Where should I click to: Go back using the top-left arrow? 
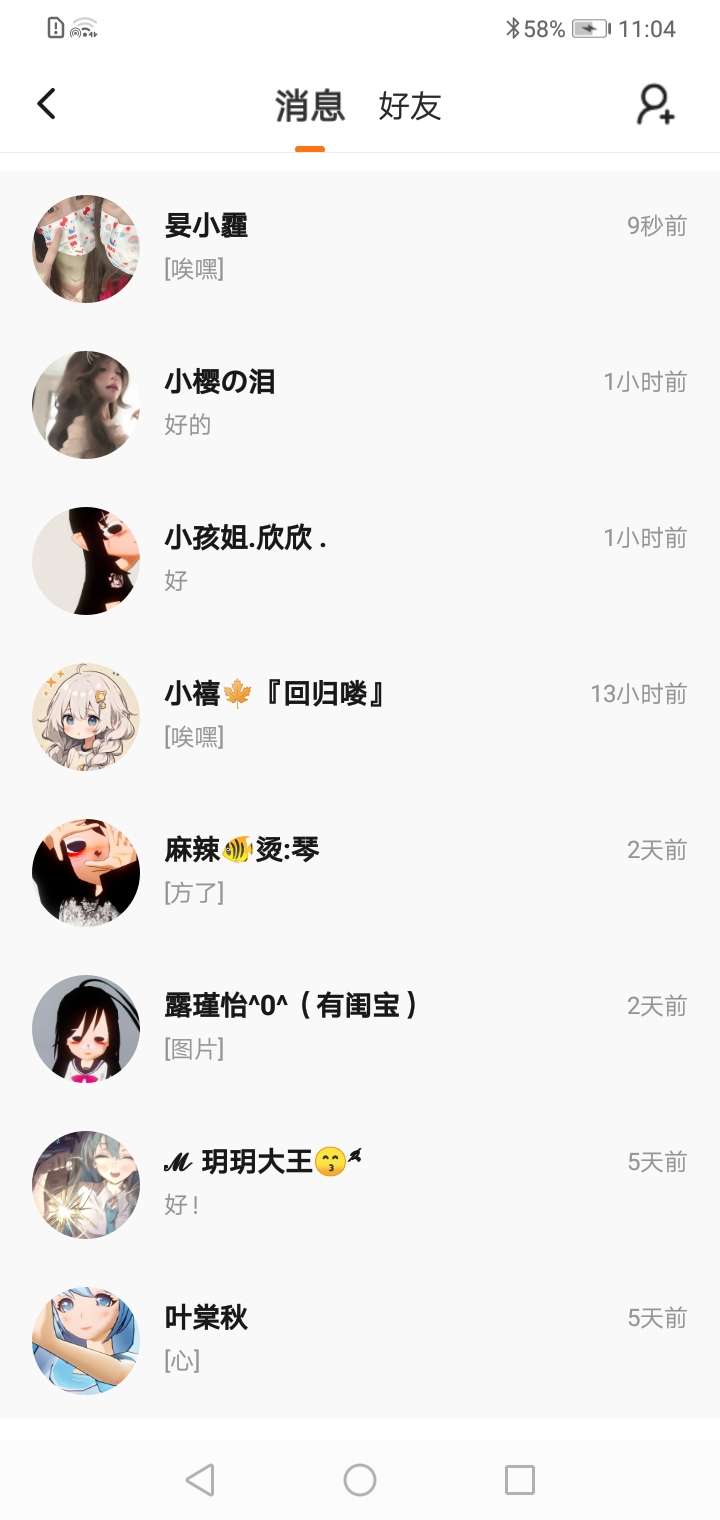point(46,104)
